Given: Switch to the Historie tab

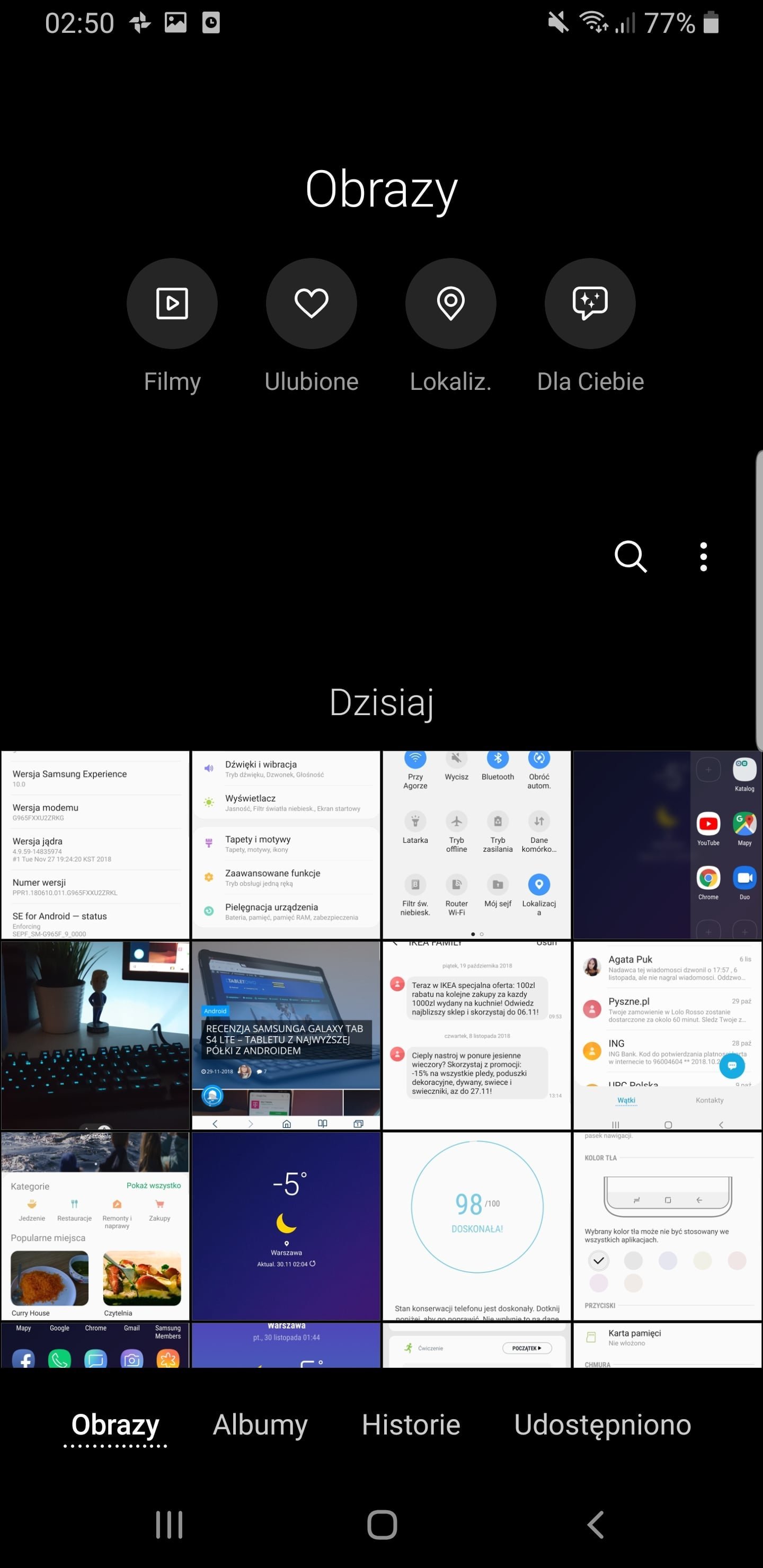Looking at the screenshot, I should point(411,1425).
